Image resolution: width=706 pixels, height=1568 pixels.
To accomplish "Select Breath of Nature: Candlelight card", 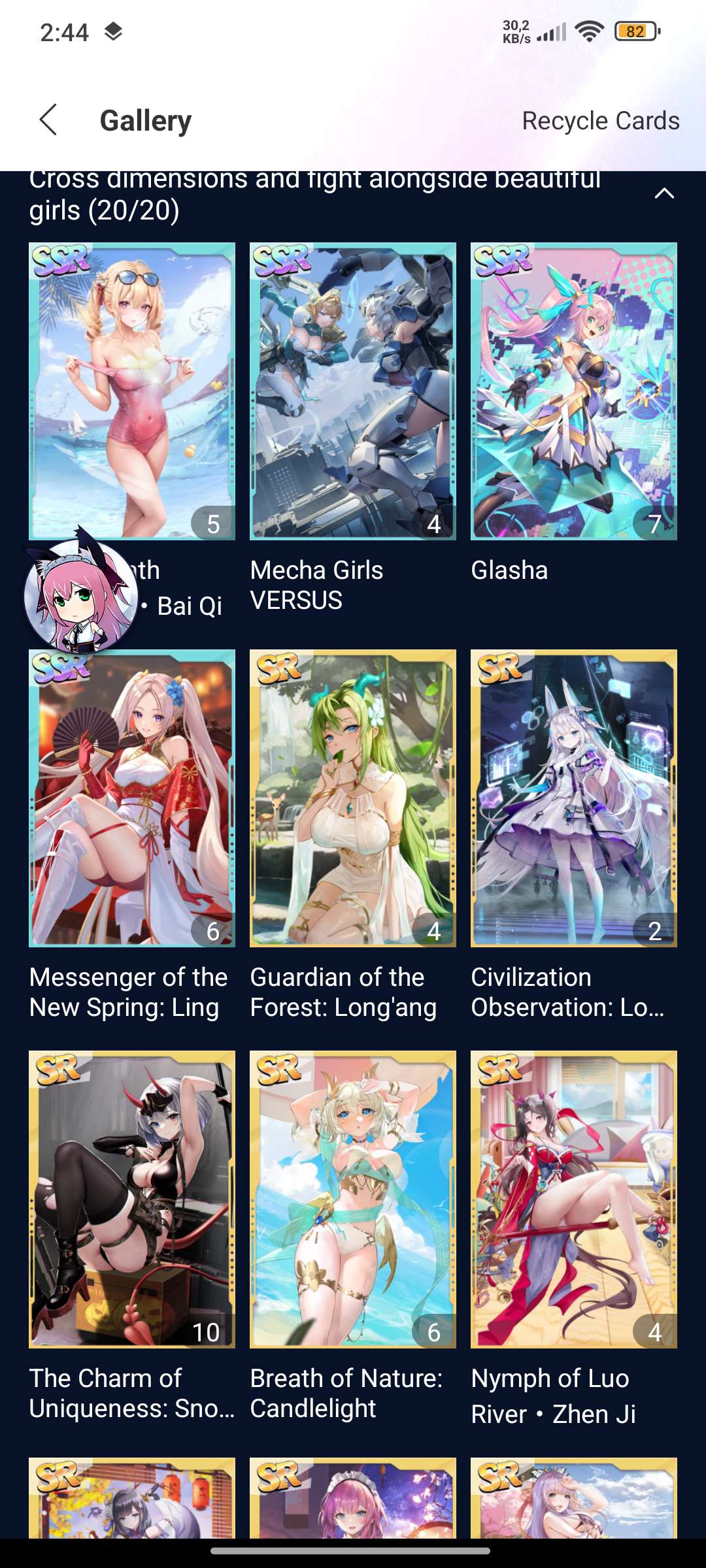I will click(353, 1199).
